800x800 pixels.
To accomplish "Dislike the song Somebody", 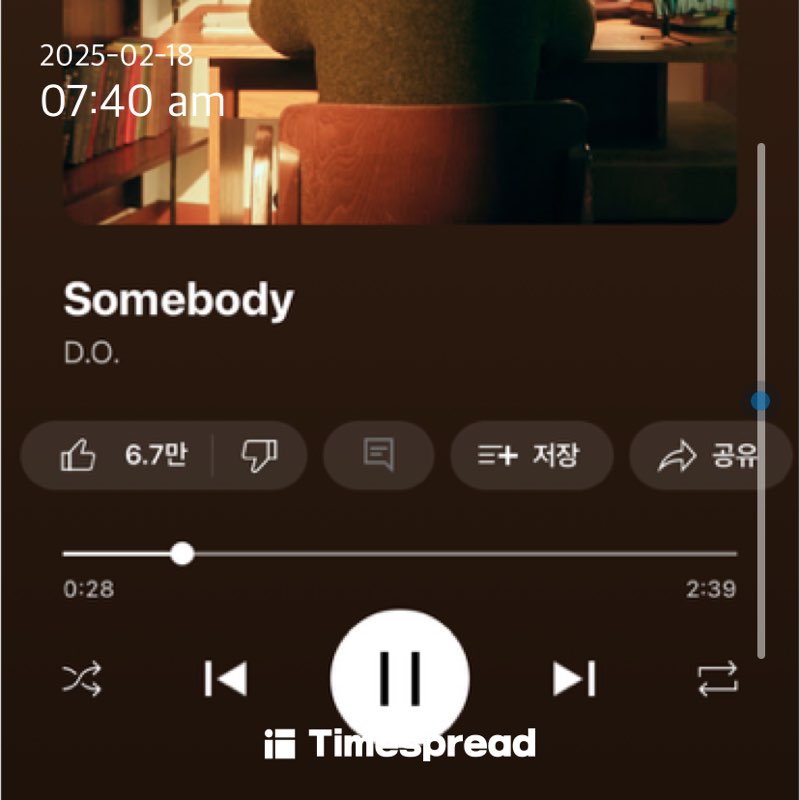I will 259,456.
